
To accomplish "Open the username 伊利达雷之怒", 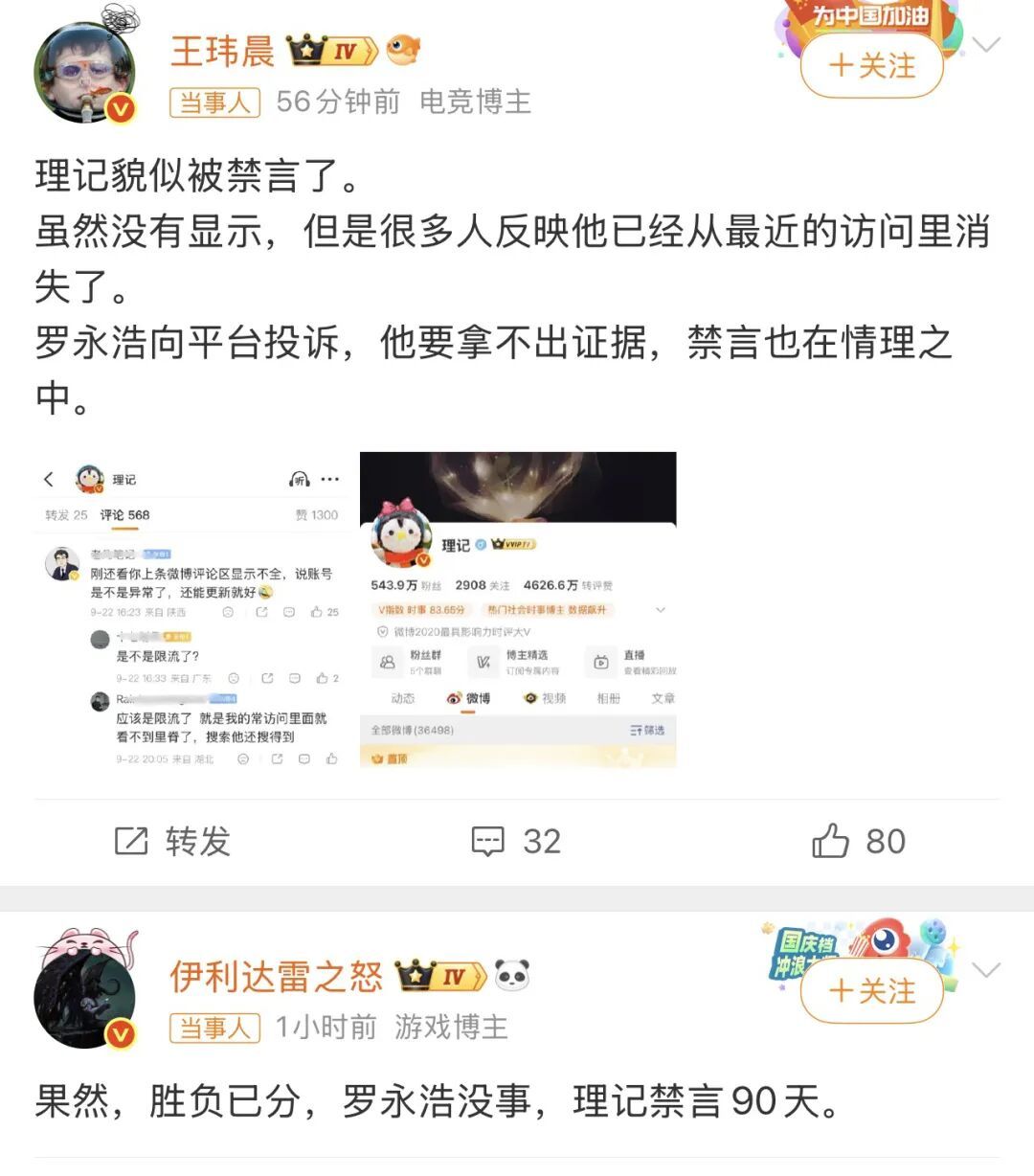I will tap(276, 977).
